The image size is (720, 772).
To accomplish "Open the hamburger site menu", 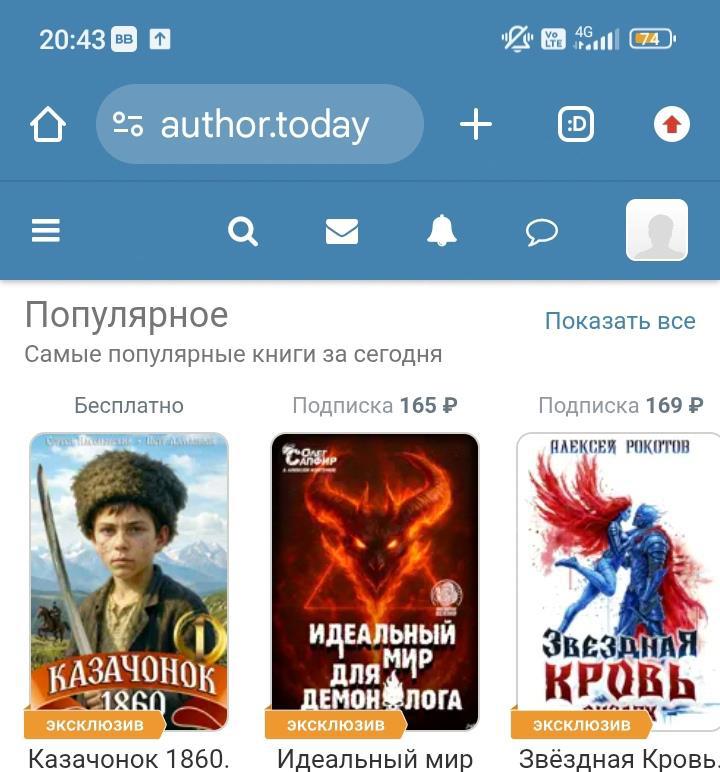I will pos(46,231).
